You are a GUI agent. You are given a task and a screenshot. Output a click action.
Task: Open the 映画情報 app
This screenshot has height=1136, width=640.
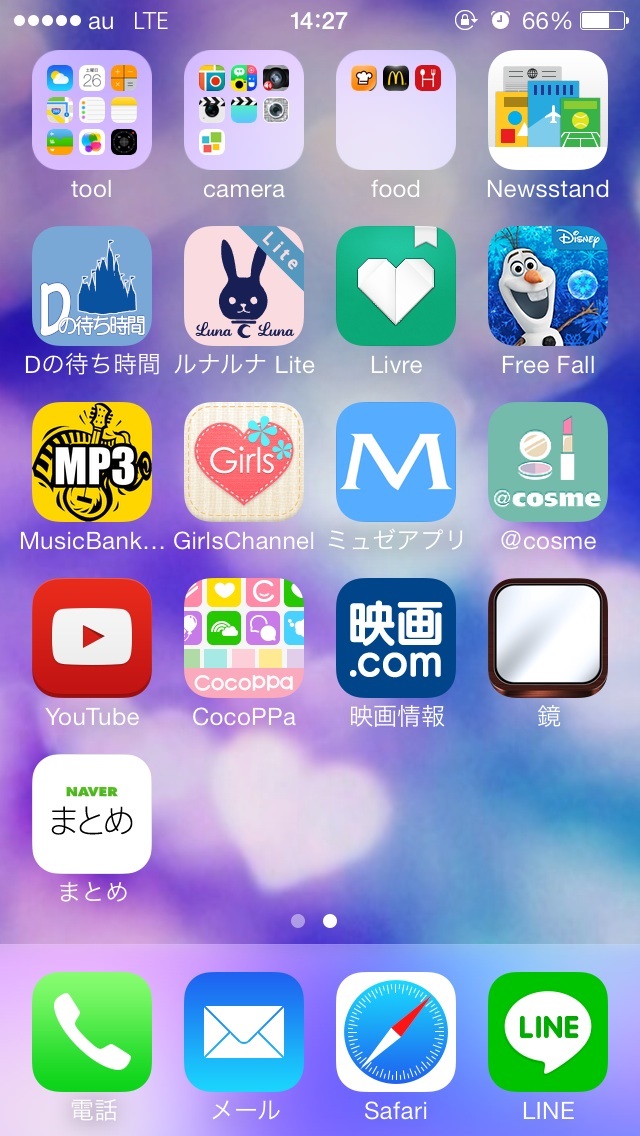[396, 638]
